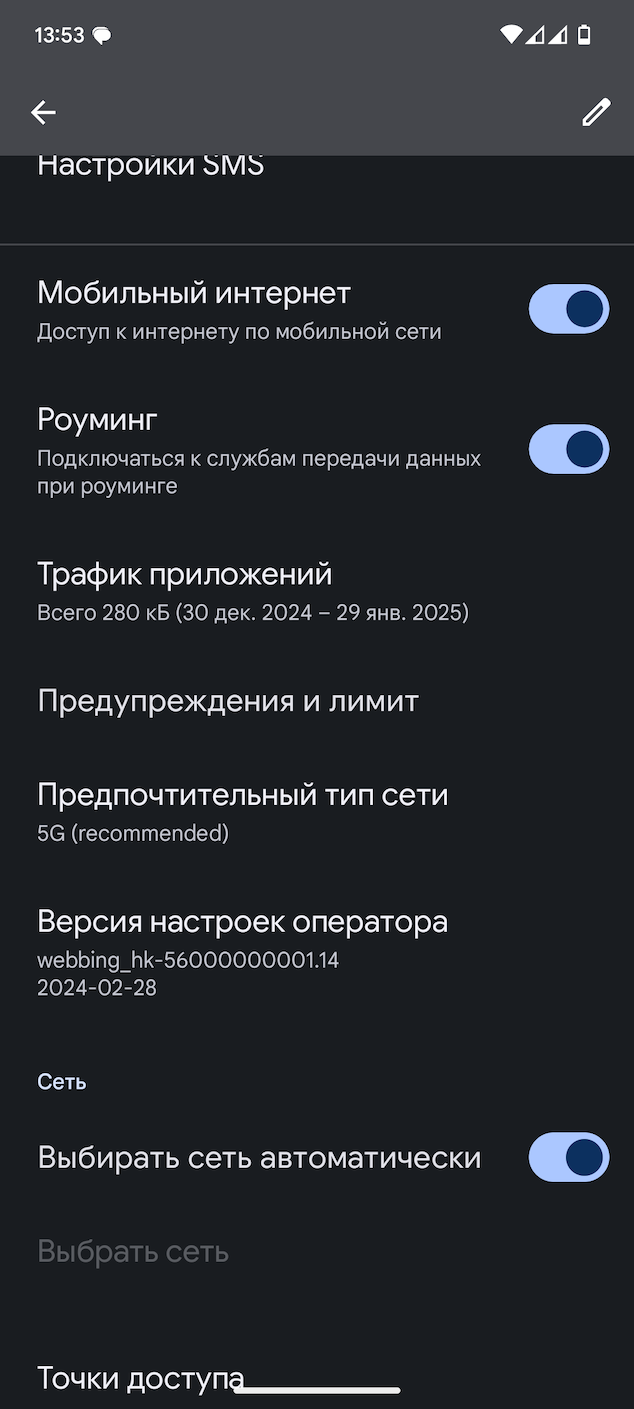Open Точки доступа

317,1378
